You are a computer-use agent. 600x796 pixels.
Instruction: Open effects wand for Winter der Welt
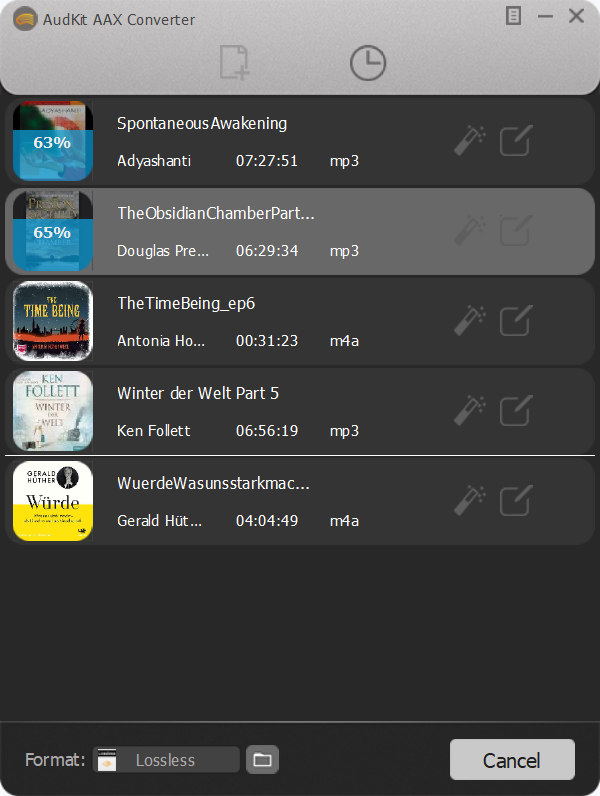click(468, 411)
